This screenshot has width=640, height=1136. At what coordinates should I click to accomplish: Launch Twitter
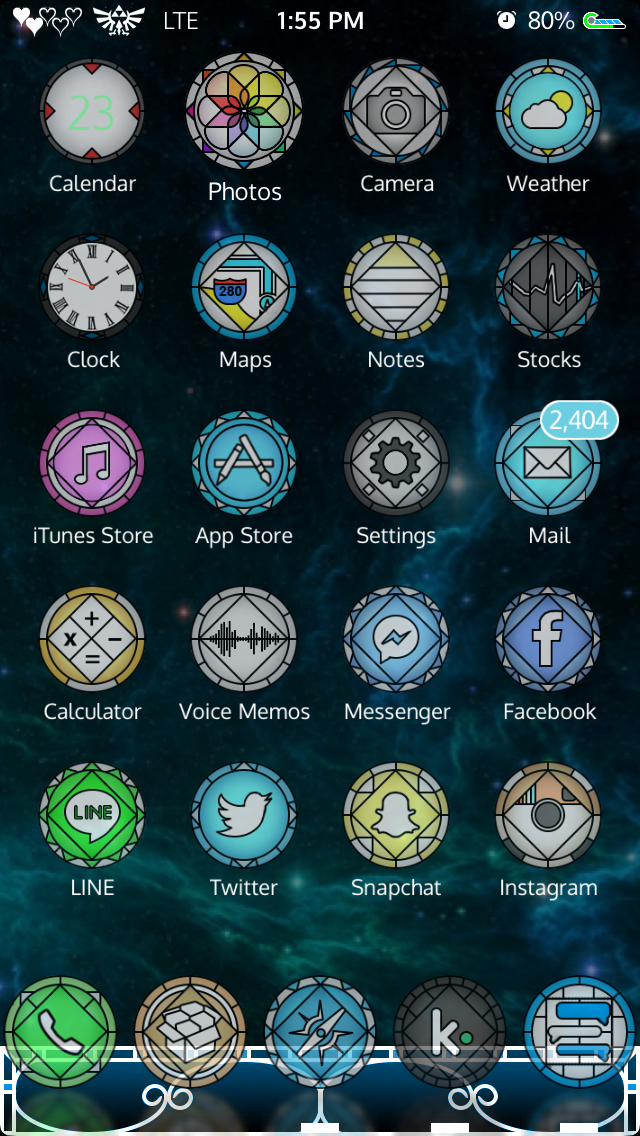[x=244, y=815]
